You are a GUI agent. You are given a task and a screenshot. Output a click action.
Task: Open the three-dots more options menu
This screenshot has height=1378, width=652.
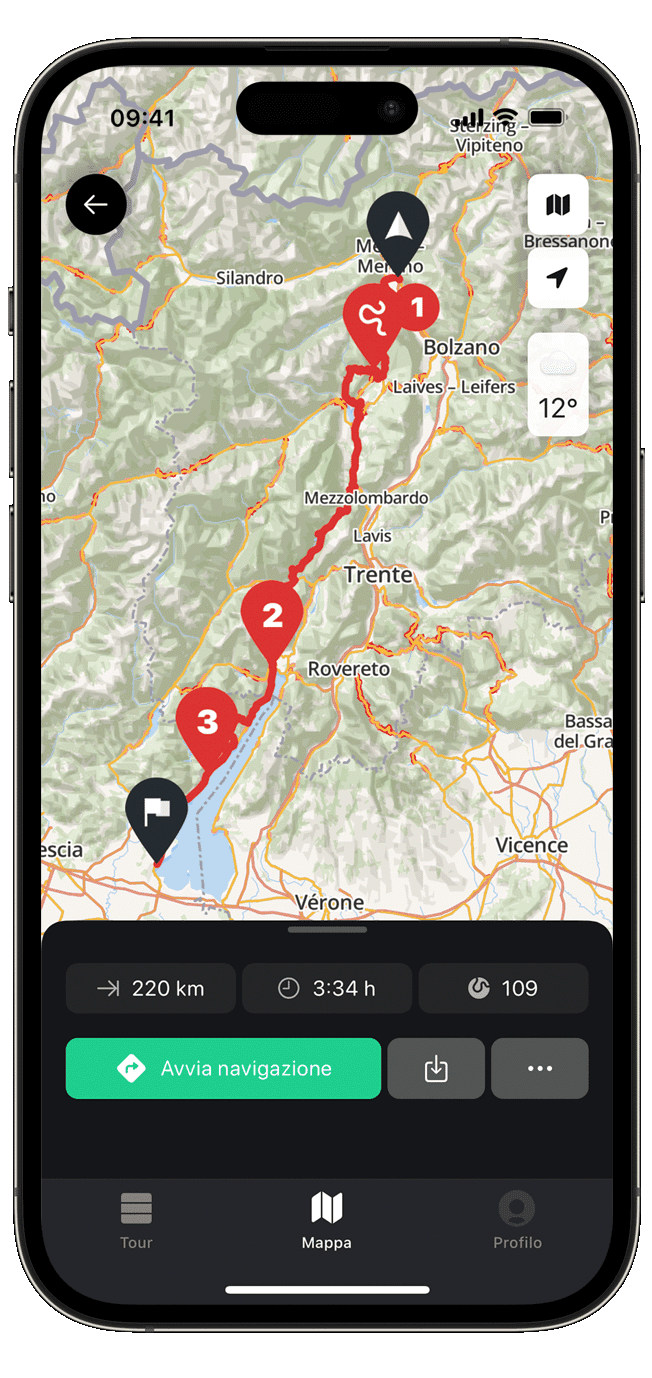(x=540, y=1068)
